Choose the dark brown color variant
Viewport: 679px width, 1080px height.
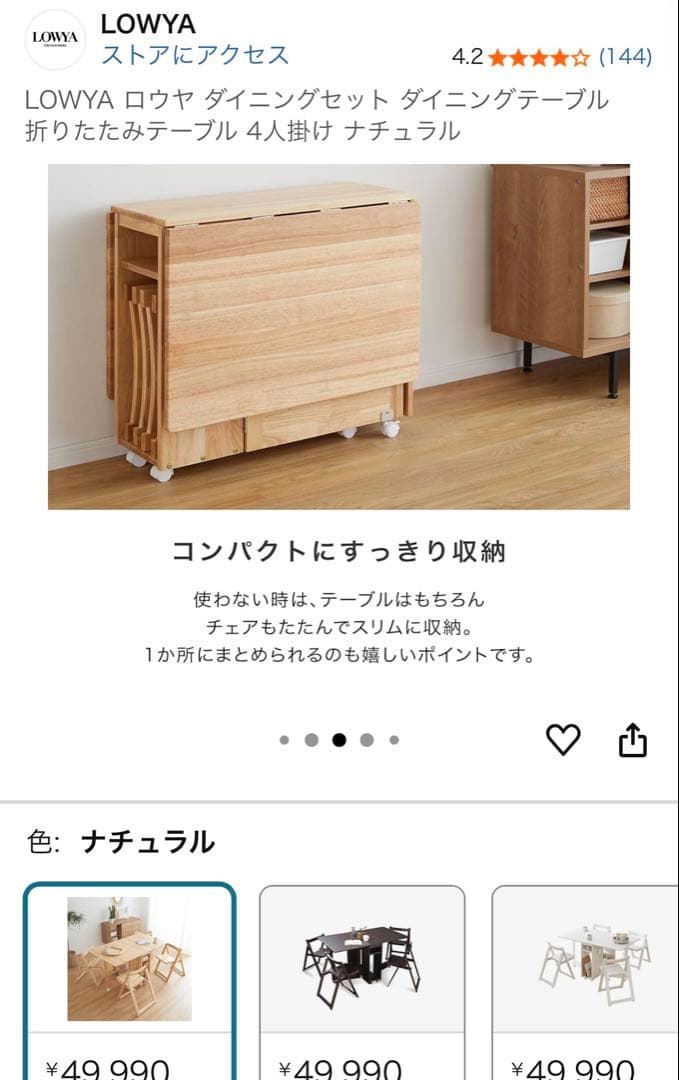click(362, 962)
